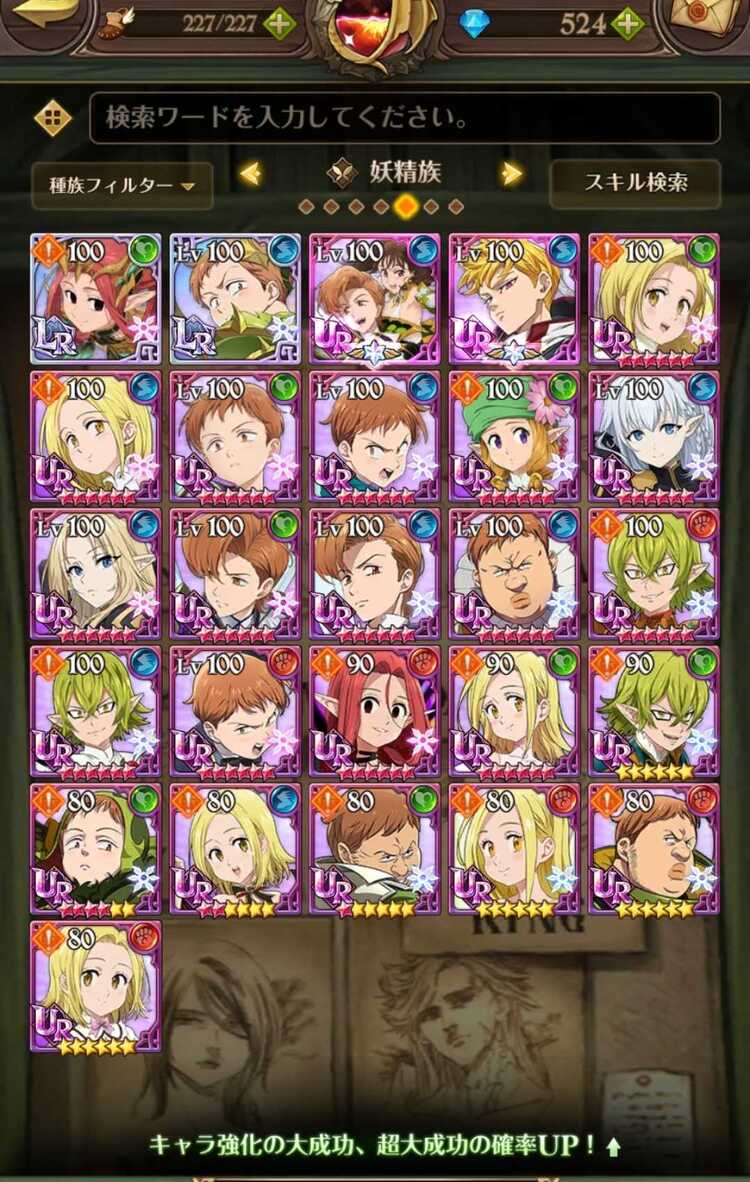Buy diamonds with the green plus
The image size is (750, 1182).
point(628,22)
